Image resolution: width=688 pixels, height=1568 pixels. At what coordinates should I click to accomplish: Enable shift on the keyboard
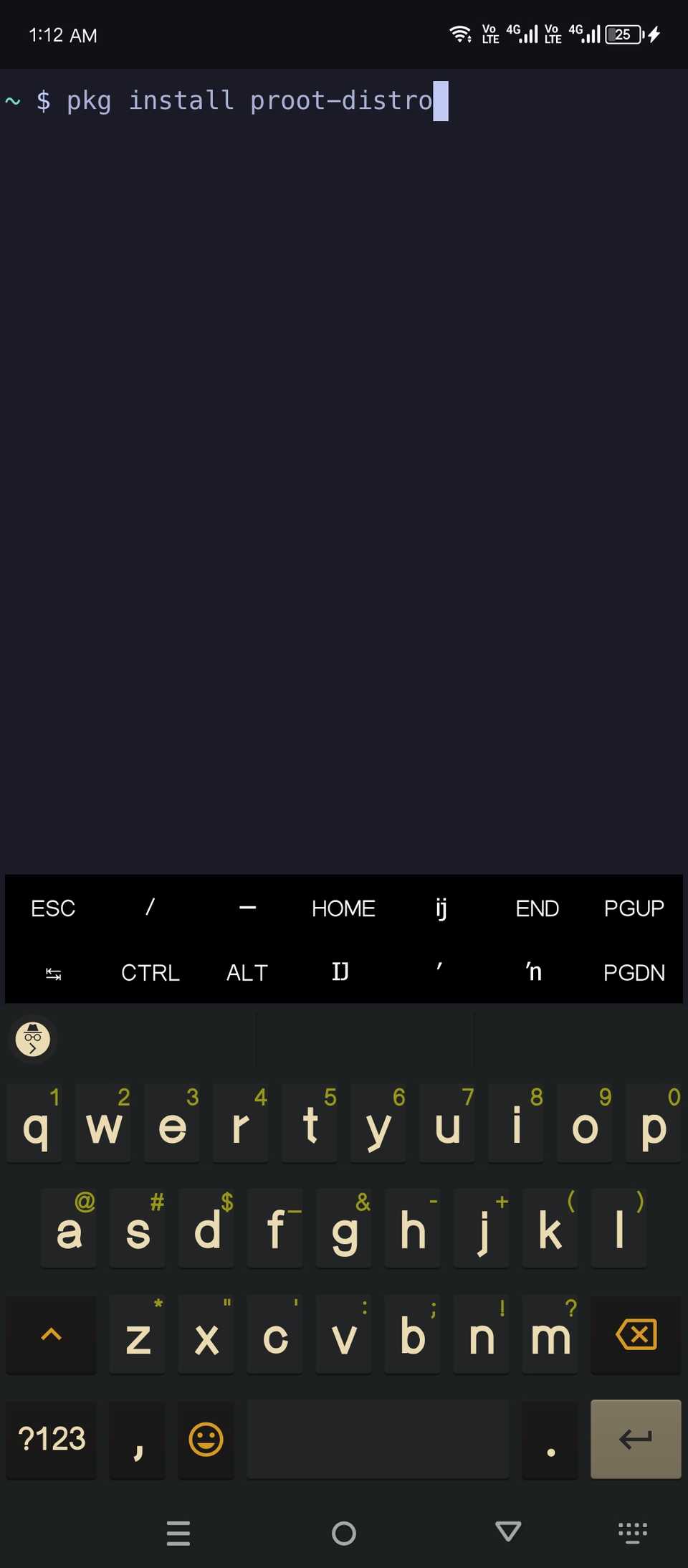[x=52, y=1334]
